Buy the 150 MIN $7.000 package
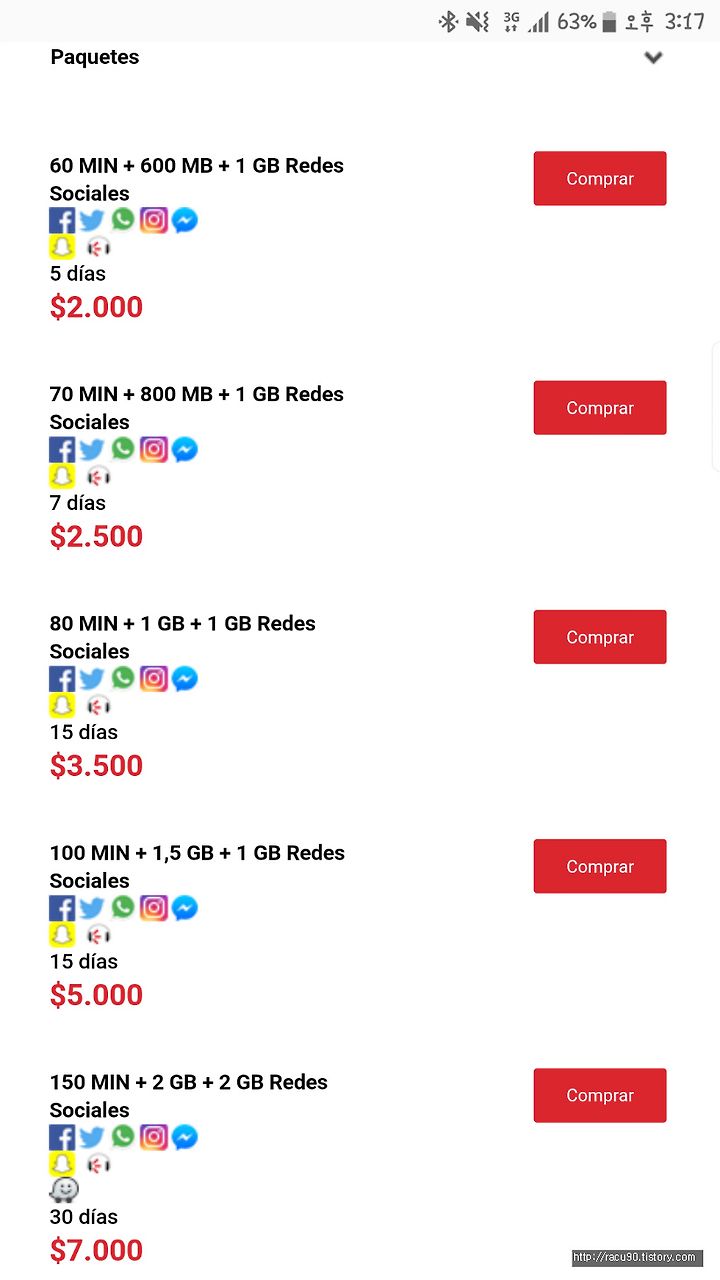 (x=600, y=1095)
